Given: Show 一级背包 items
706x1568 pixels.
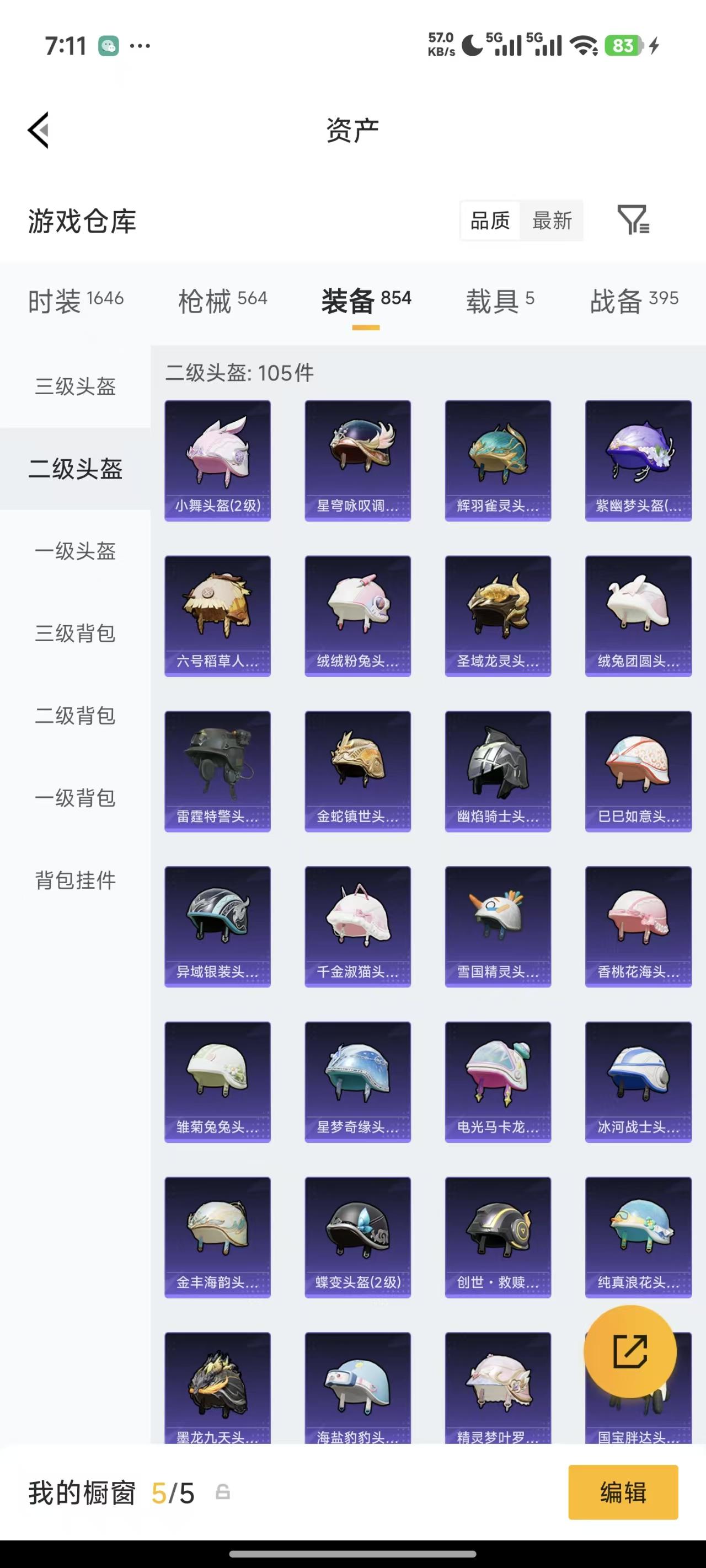Looking at the screenshot, I should point(75,797).
